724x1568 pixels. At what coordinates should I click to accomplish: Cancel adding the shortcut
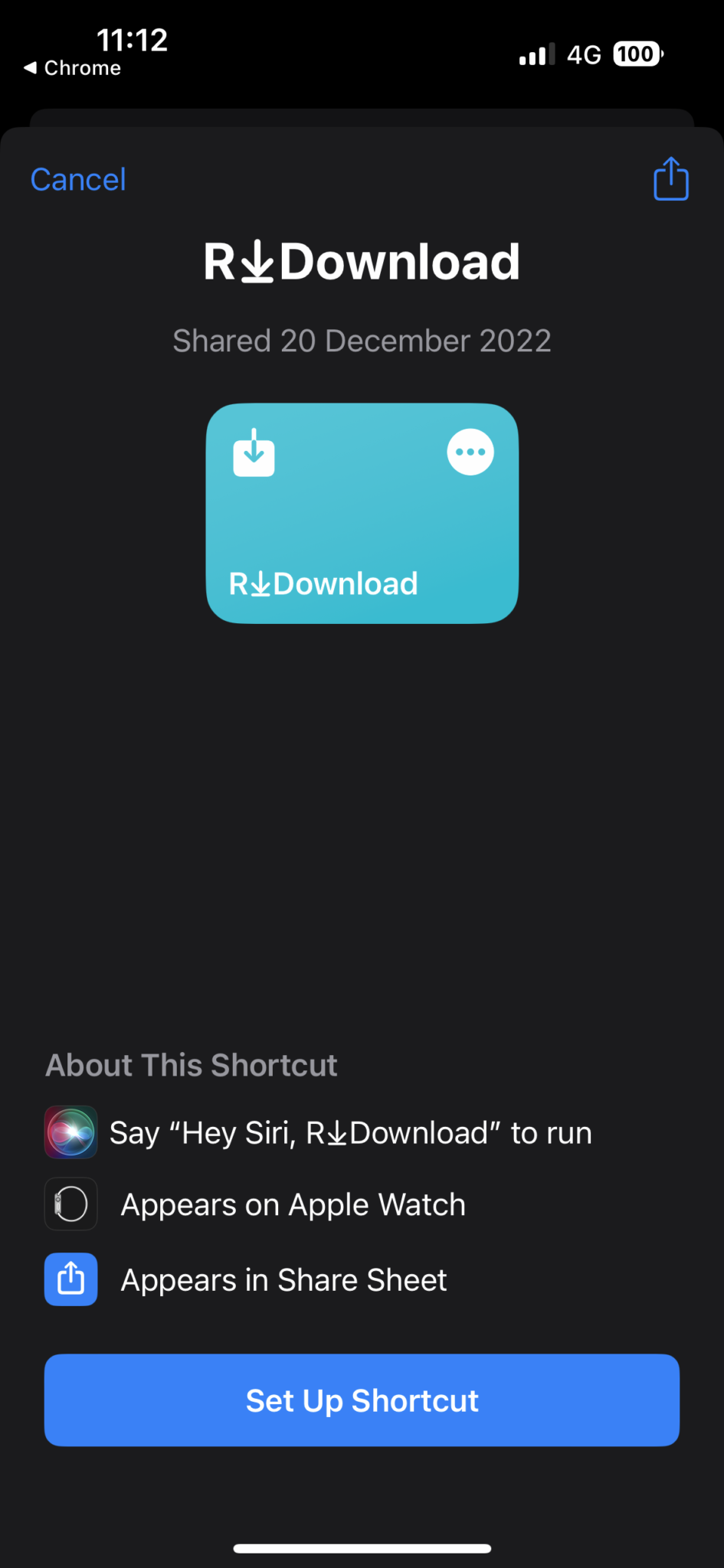click(x=78, y=180)
